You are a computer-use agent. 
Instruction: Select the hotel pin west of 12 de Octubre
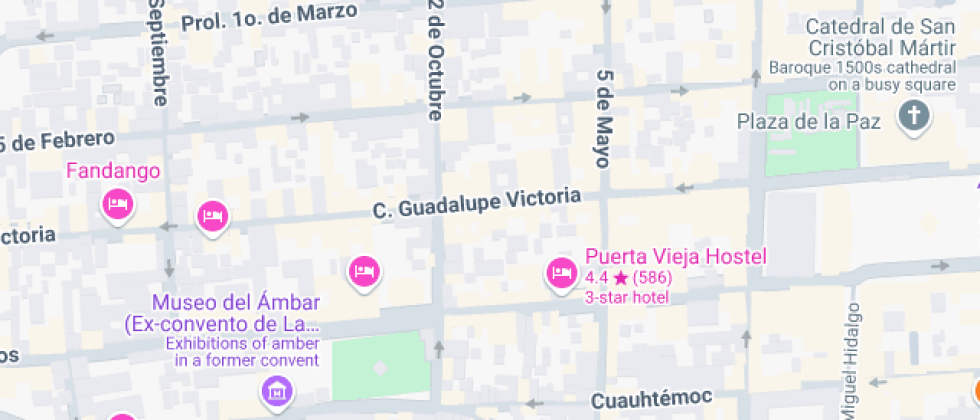coord(364,270)
